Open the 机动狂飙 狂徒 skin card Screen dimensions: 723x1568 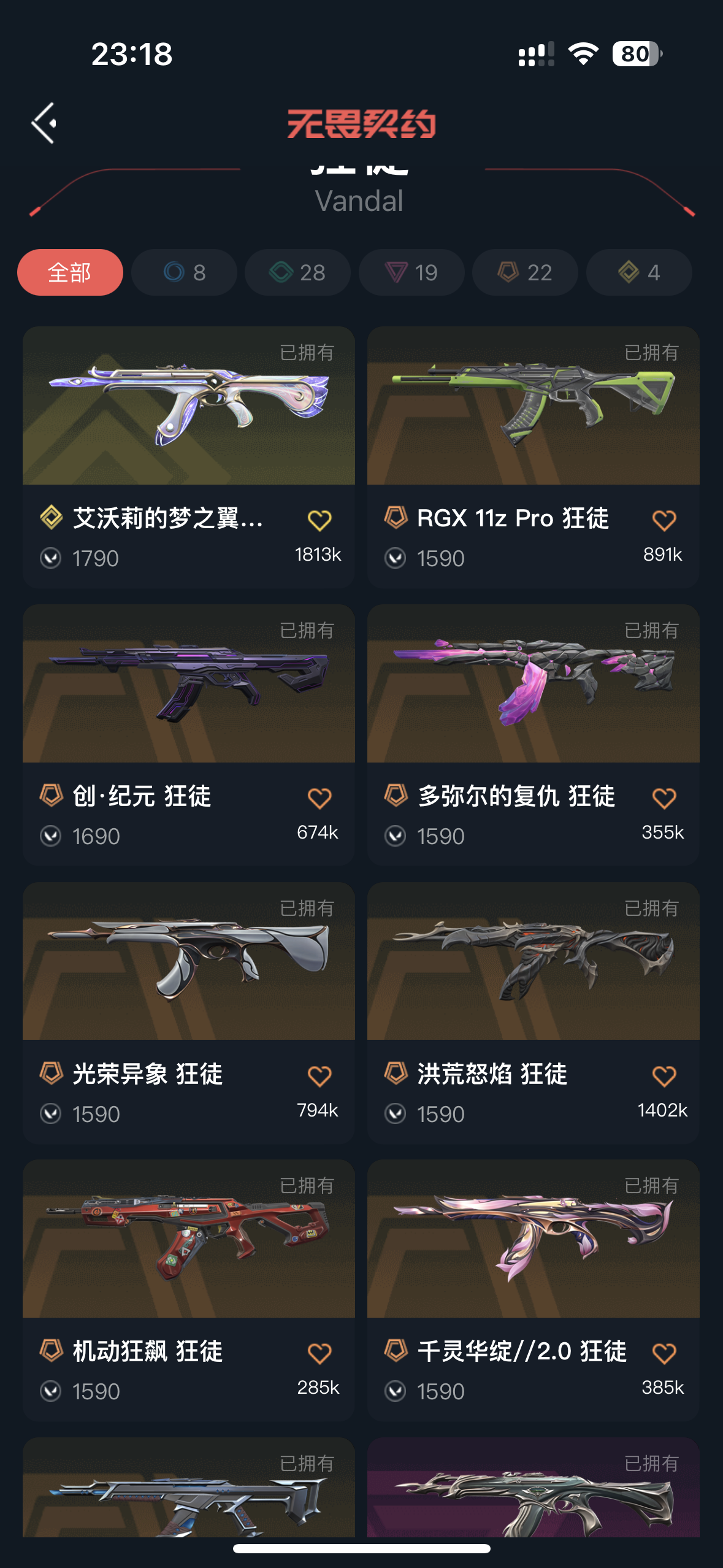click(x=189, y=1290)
